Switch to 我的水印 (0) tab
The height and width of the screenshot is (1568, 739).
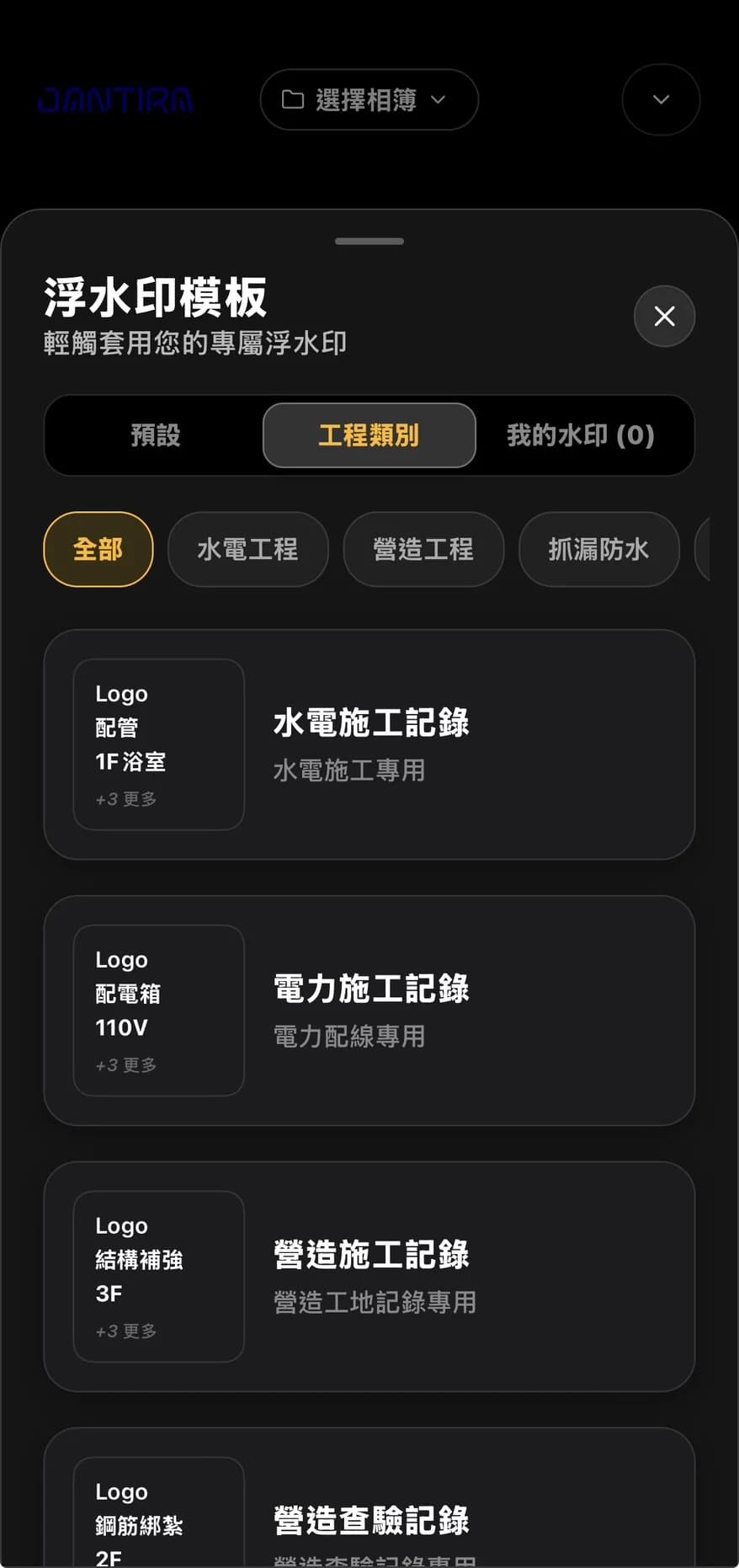point(580,435)
